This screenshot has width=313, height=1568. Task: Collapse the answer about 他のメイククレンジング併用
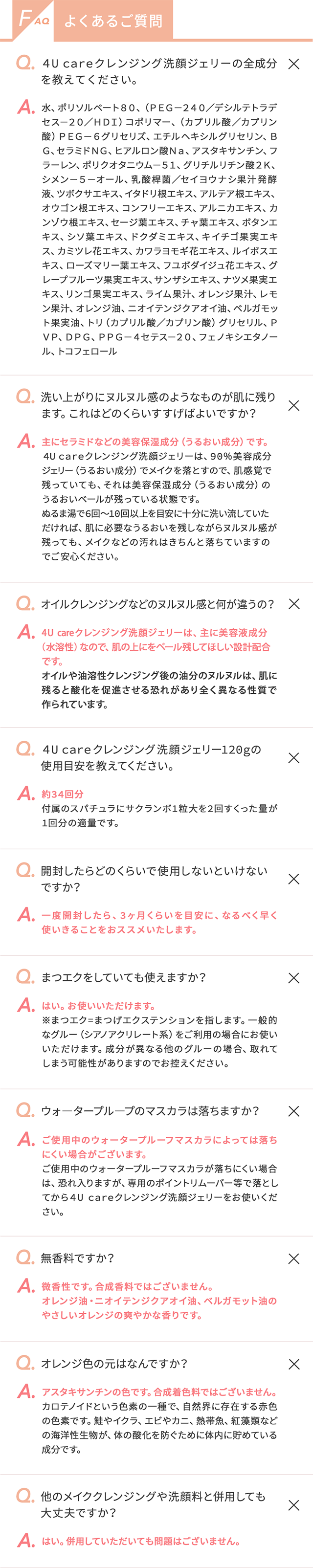coord(293,1505)
